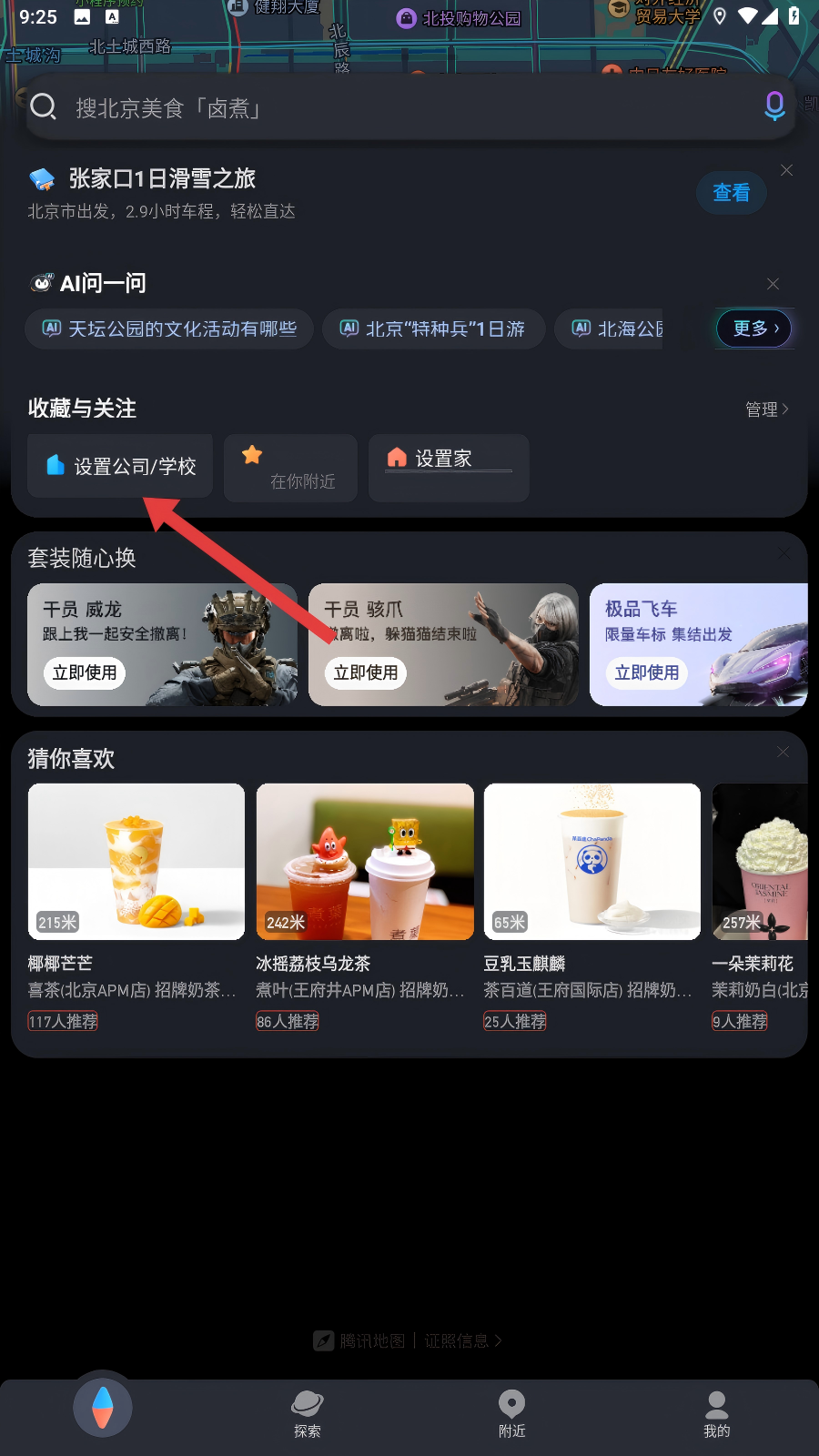Select the 北京"特种兵"1日游 AI chip
This screenshot has width=819, height=1456.
click(x=433, y=329)
